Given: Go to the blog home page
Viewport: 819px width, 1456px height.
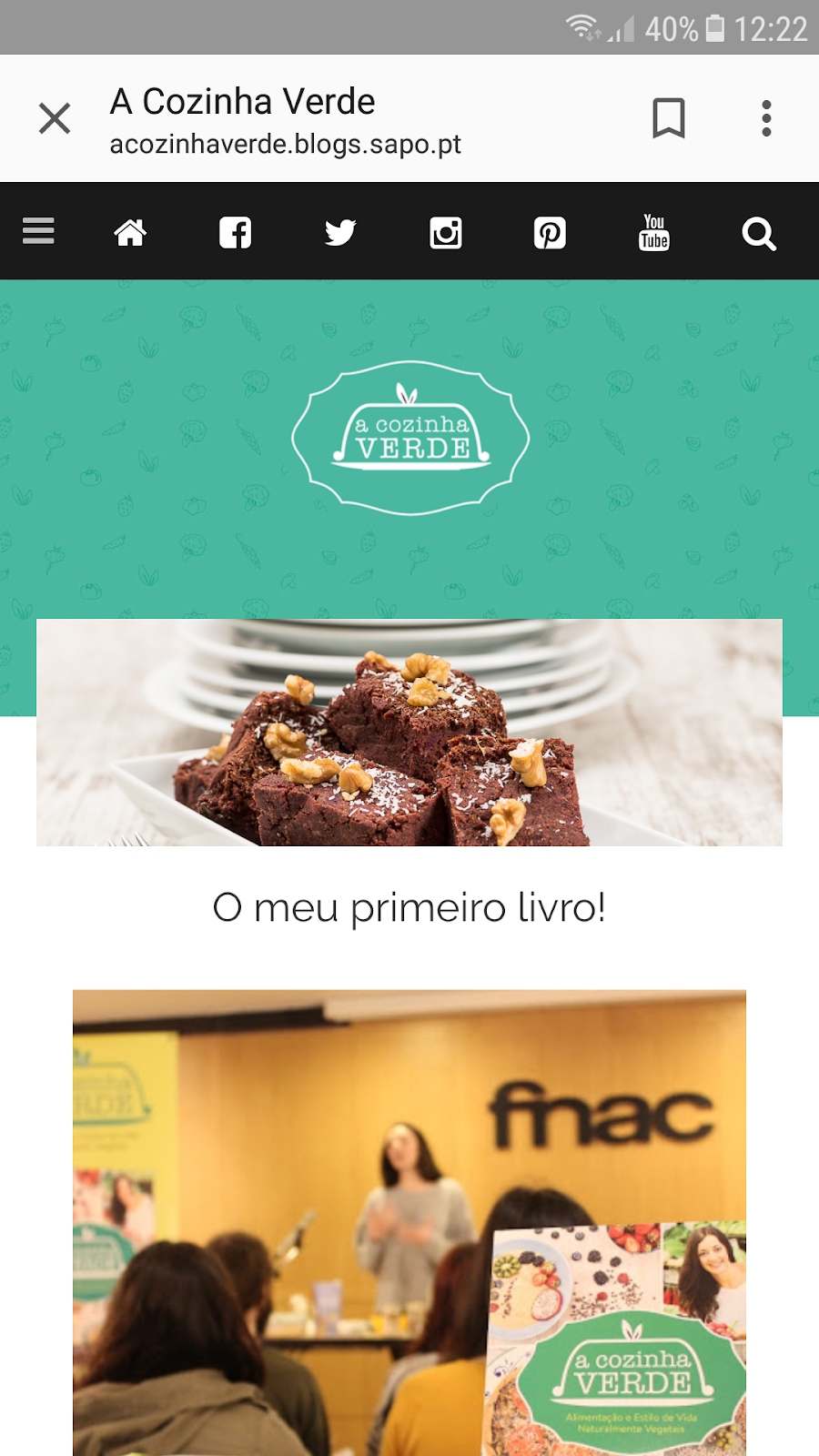Looking at the screenshot, I should 130,233.
